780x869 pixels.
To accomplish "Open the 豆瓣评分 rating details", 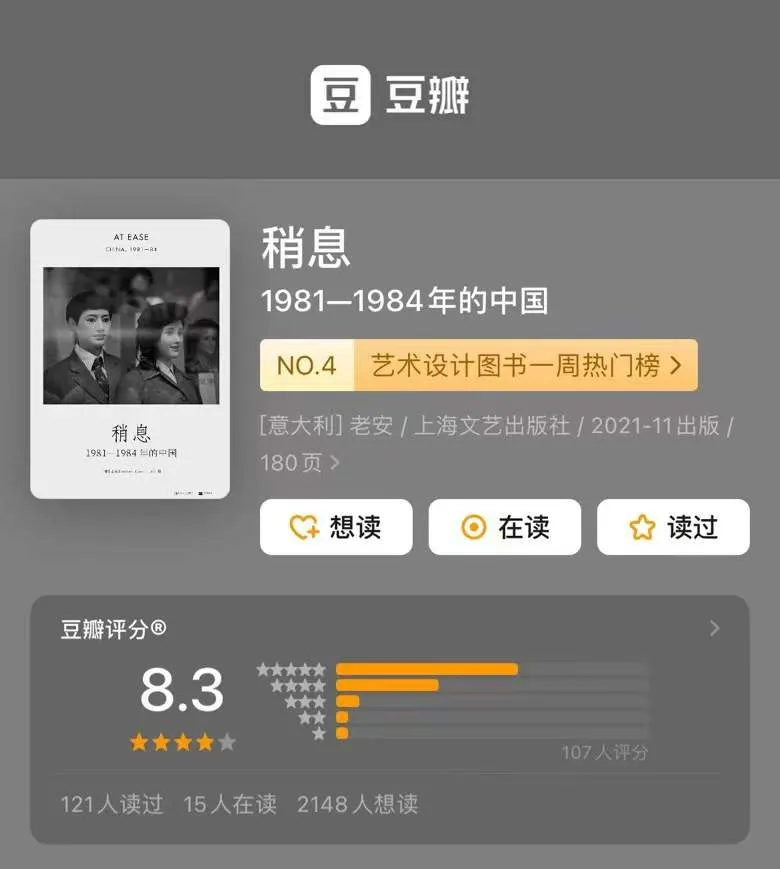I will 714,628.
